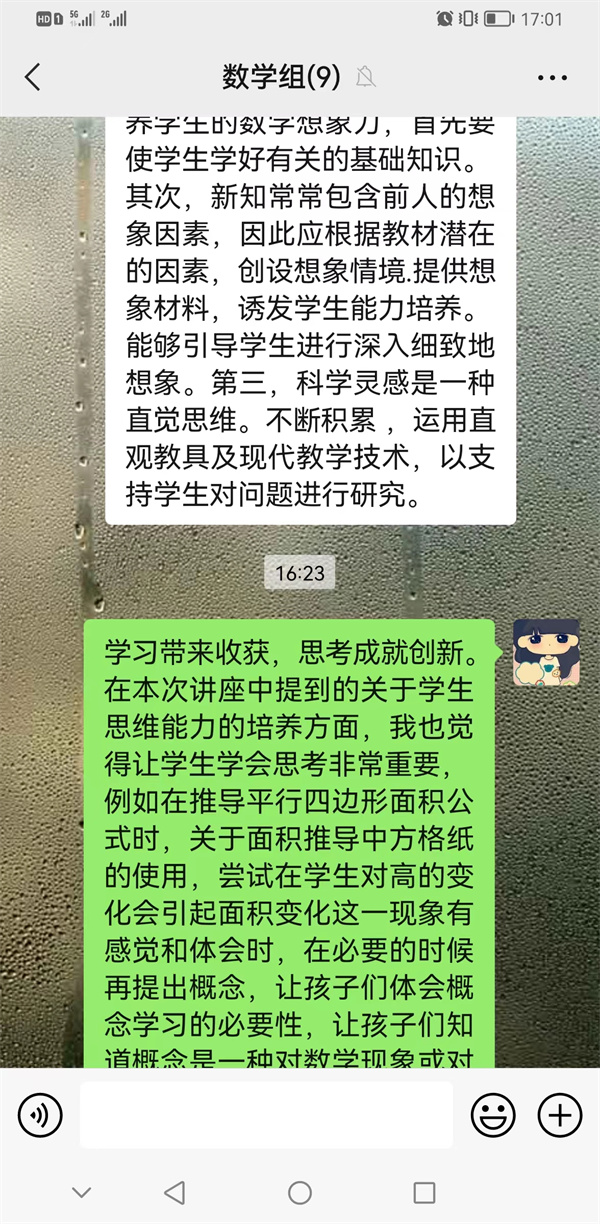Tap the message text field
This screenshot has width=600, height=1224.
pyautogui.click(x=266, y=1114)
